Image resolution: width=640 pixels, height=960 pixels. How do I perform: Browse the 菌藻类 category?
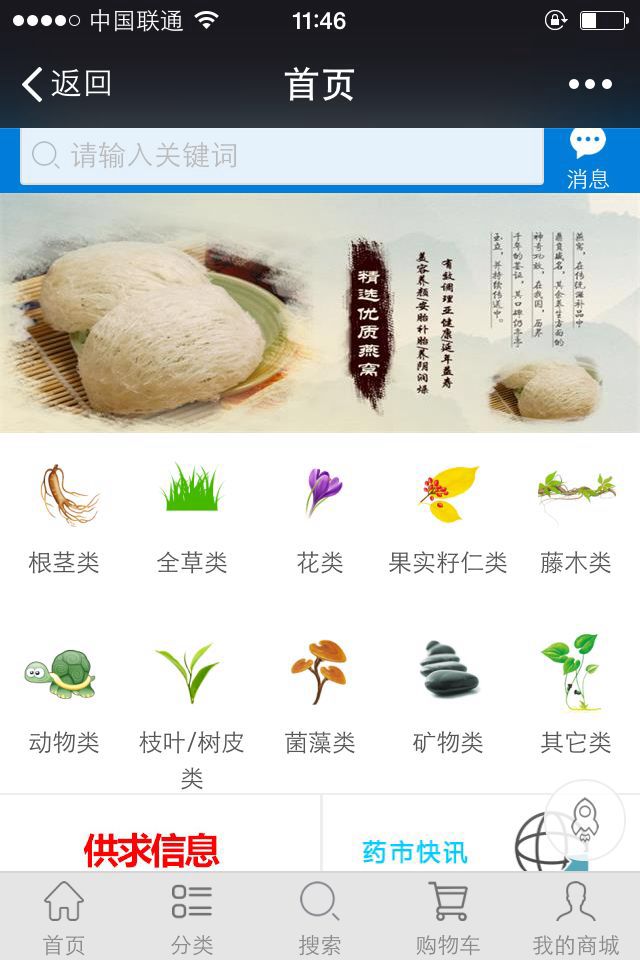click(x=320, y=700)
